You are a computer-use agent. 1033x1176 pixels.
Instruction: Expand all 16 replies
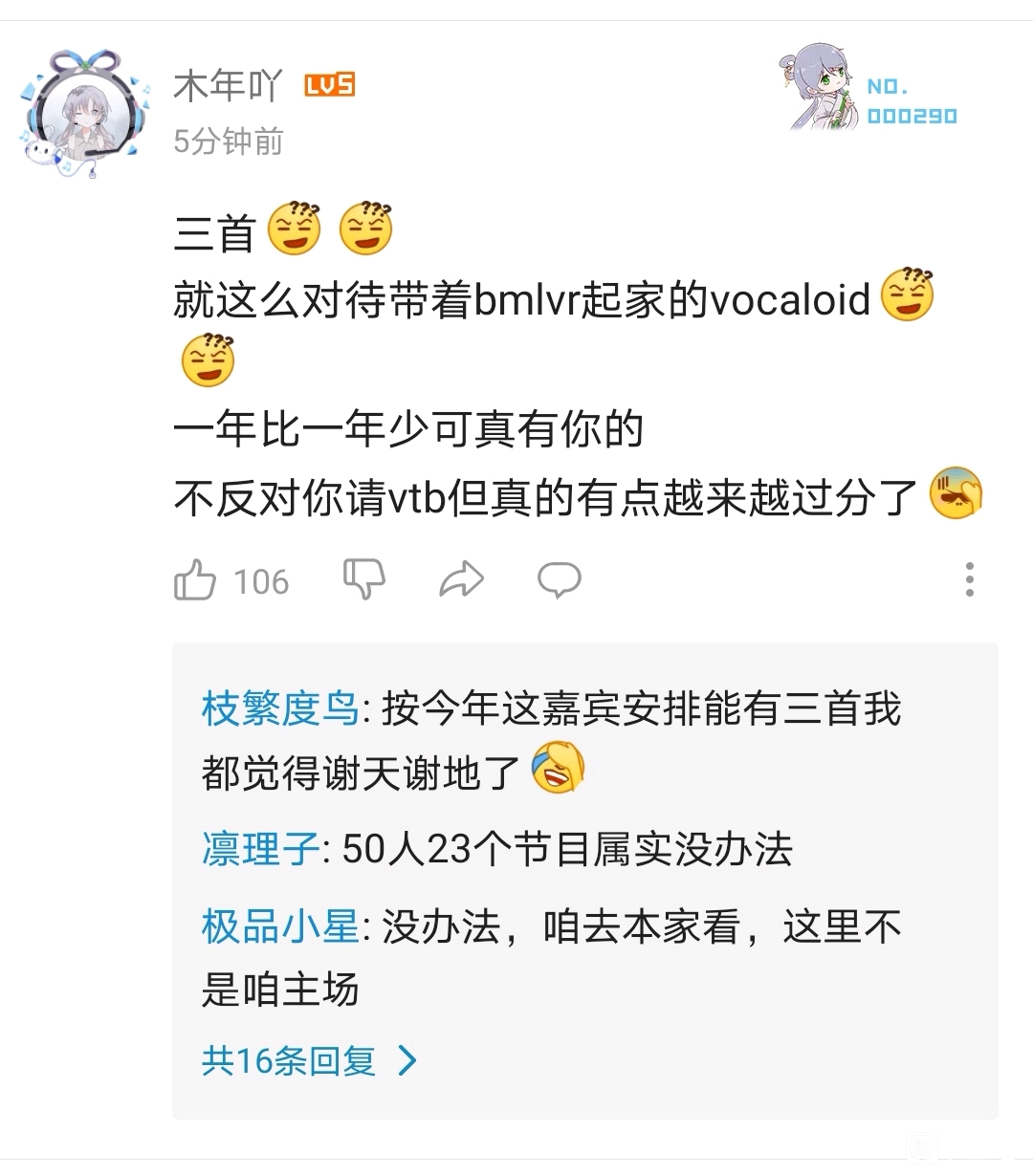308,1060
